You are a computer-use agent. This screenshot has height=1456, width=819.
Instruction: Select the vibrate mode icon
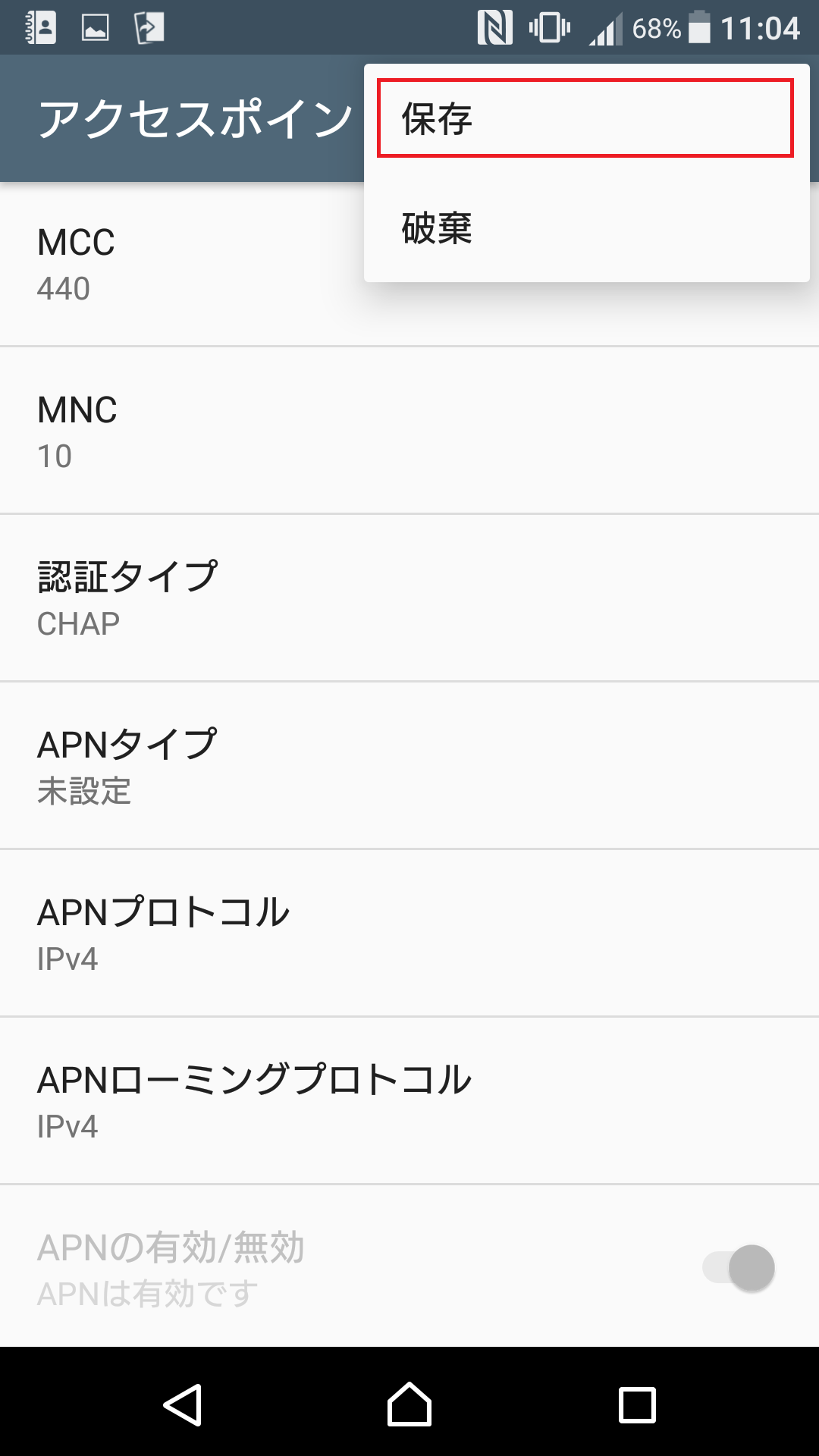pyautogui.click(x=548, y=25)
